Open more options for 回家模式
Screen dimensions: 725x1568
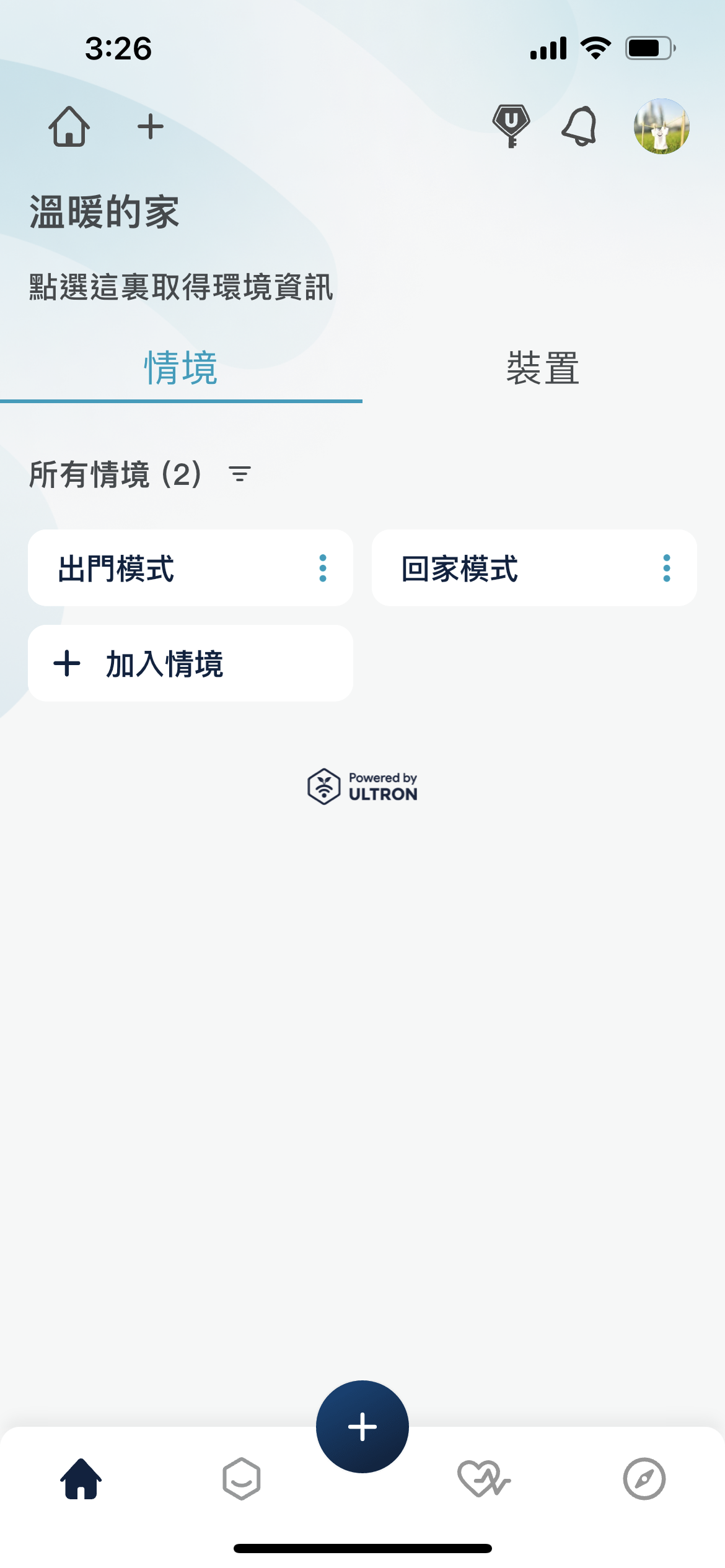click(x=667, y=568)
